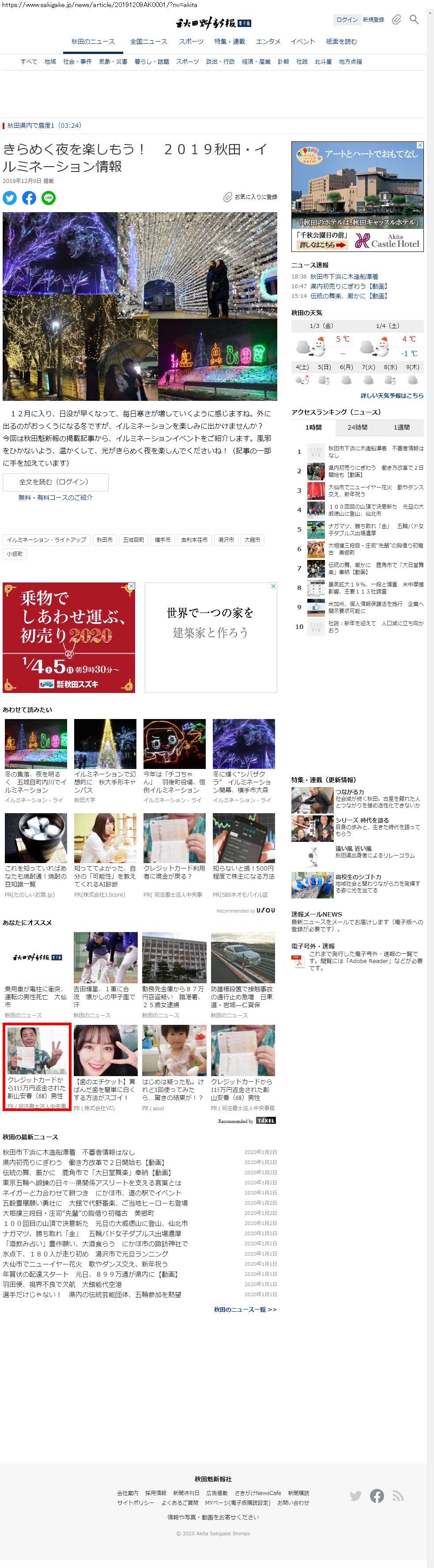
Task: Open the search magnifier icon
Action: (x=414, y=19)
